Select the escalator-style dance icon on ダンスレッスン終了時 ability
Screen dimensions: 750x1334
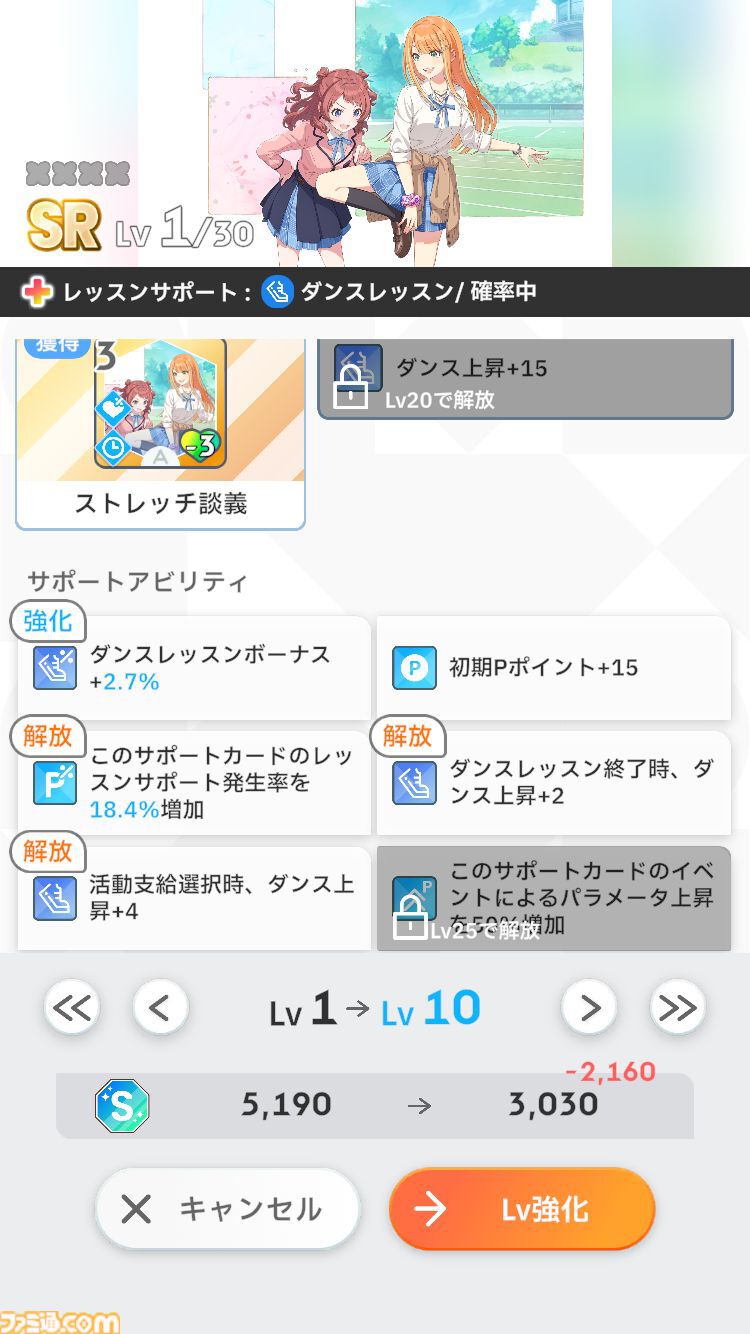pyautogui.click(x=415, y=781)
